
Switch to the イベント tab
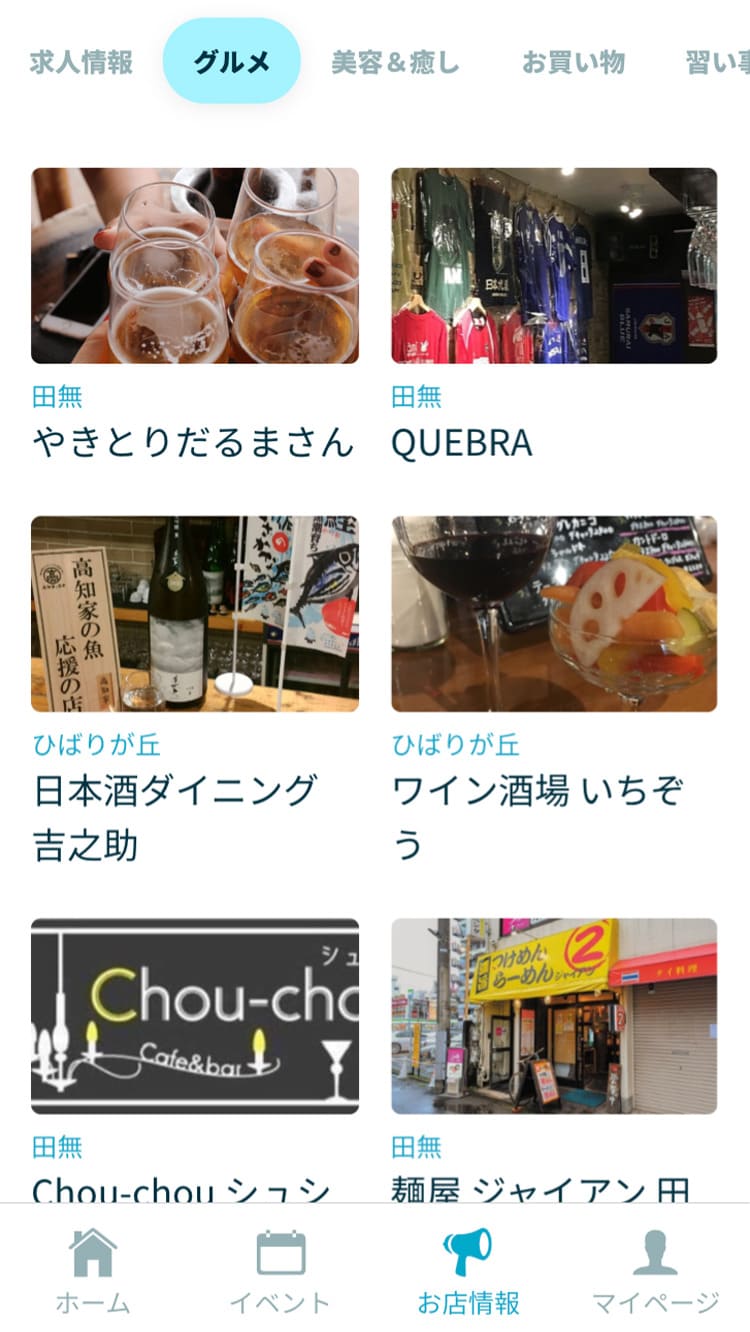tap(280, 1272)
